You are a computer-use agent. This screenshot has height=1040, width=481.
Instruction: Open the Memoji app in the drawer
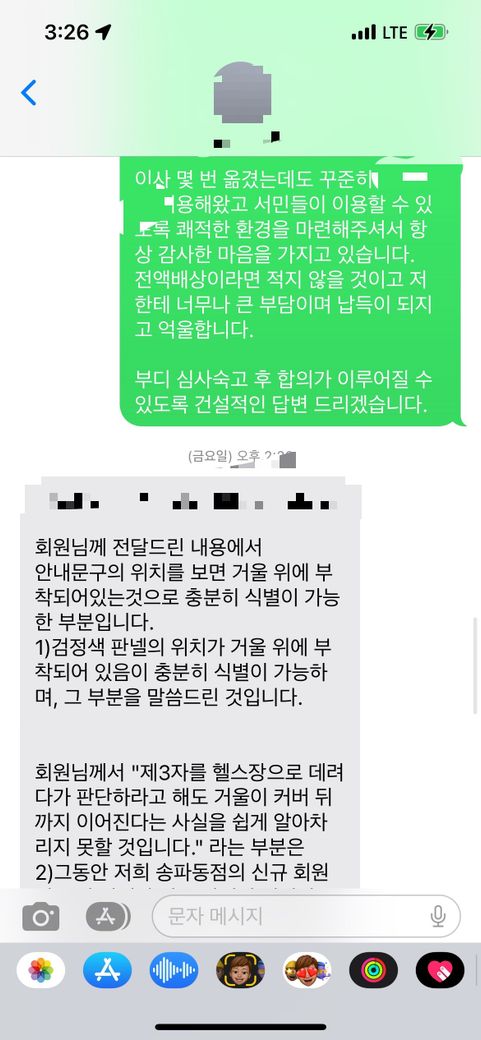click(x=240, y=970)
